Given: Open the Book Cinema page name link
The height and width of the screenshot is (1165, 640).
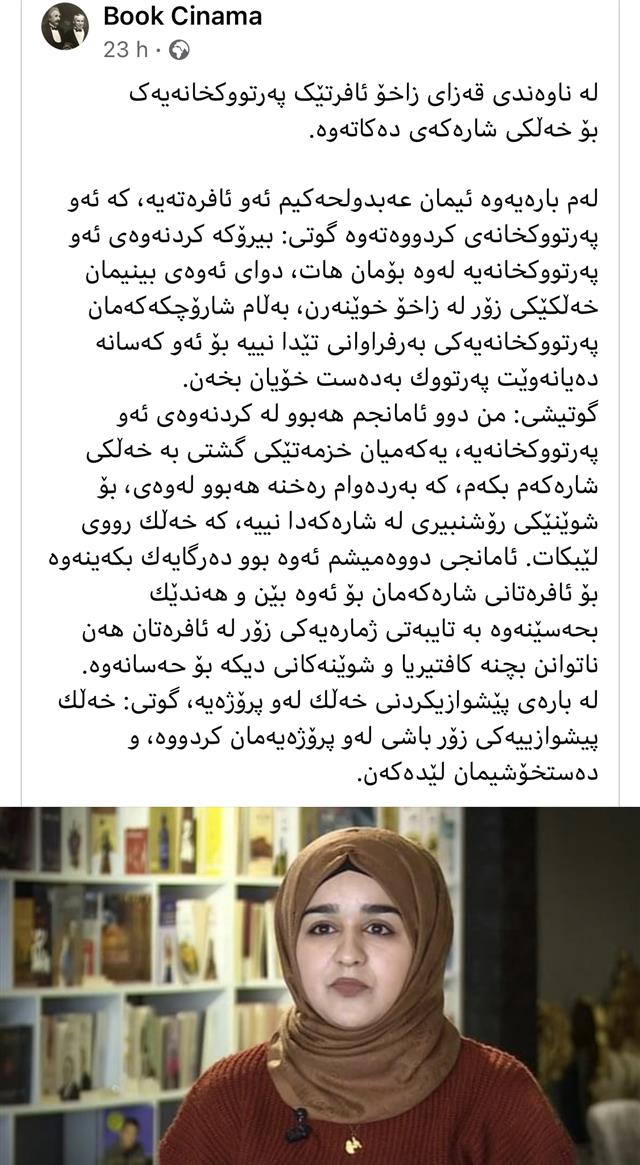Looking at the screenshot, I should (181, 16).
